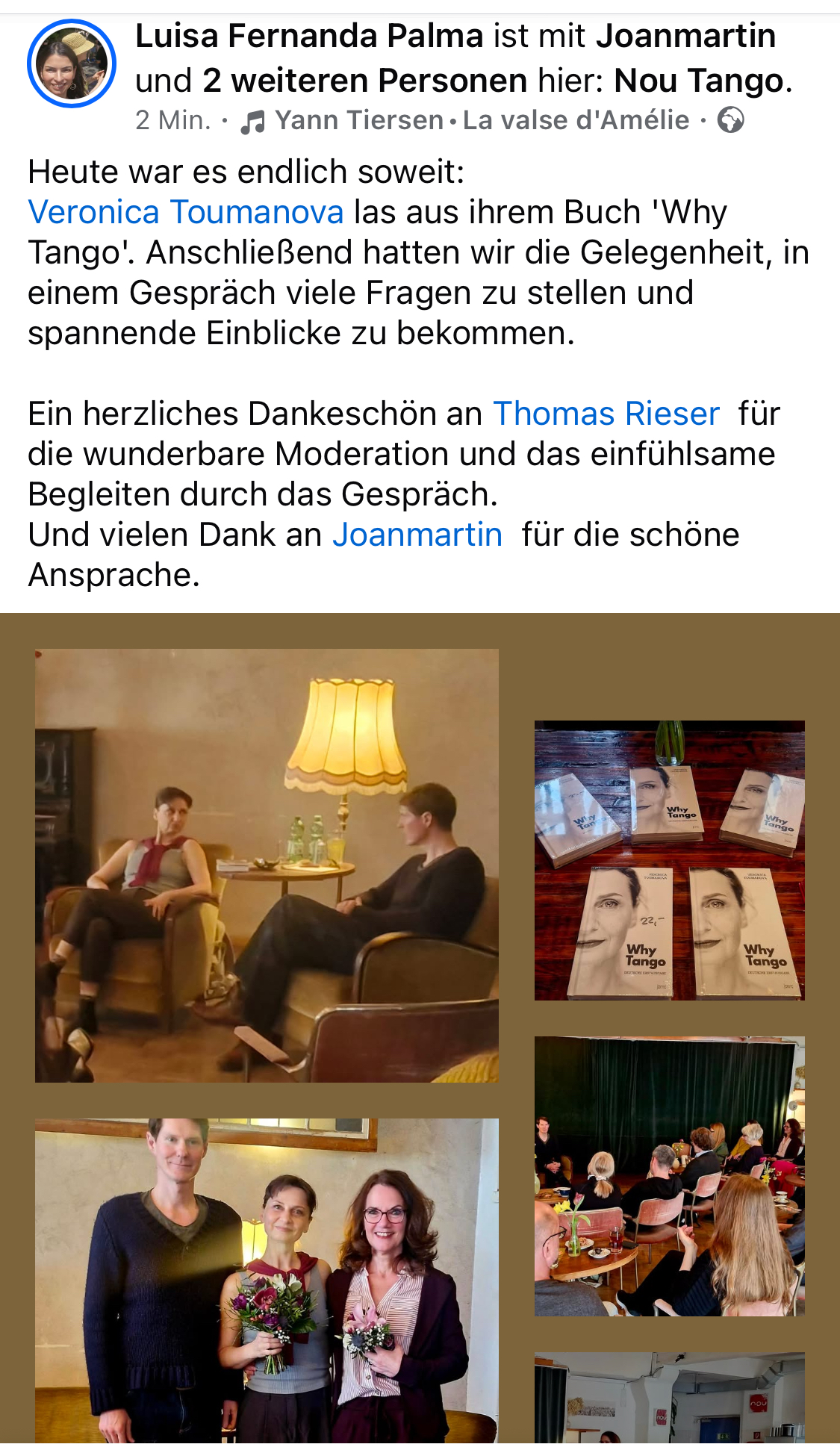Image resolution: width=840 pixels, height=1450 pixels.
Task: Show the 2 weiteren Personen tagged
Action: coord(364,81)
